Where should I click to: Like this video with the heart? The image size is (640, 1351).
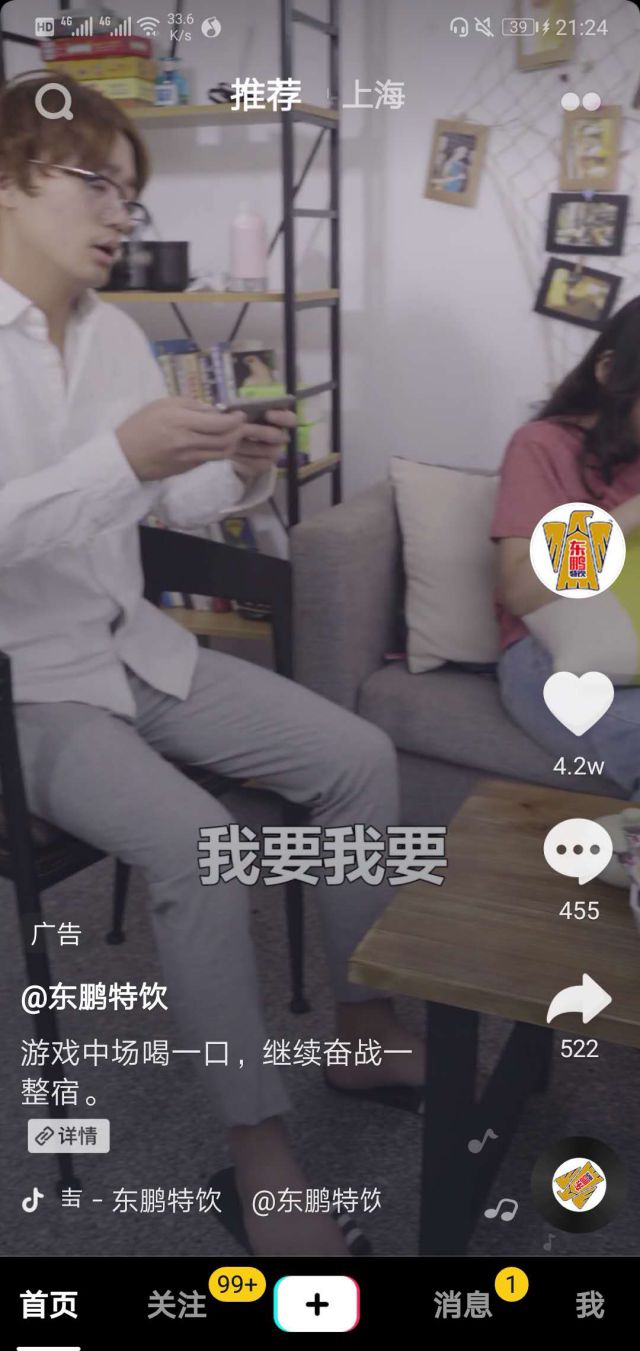[578, 705]
